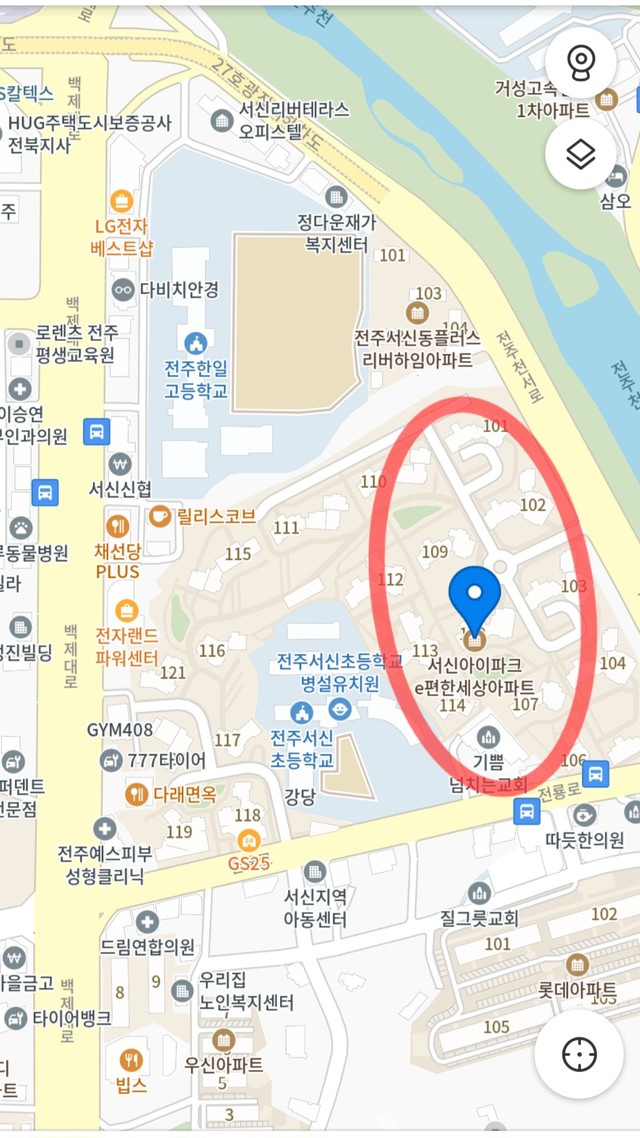
Task: Select the 다래면옥 restaurant marker
Action: 136,794
